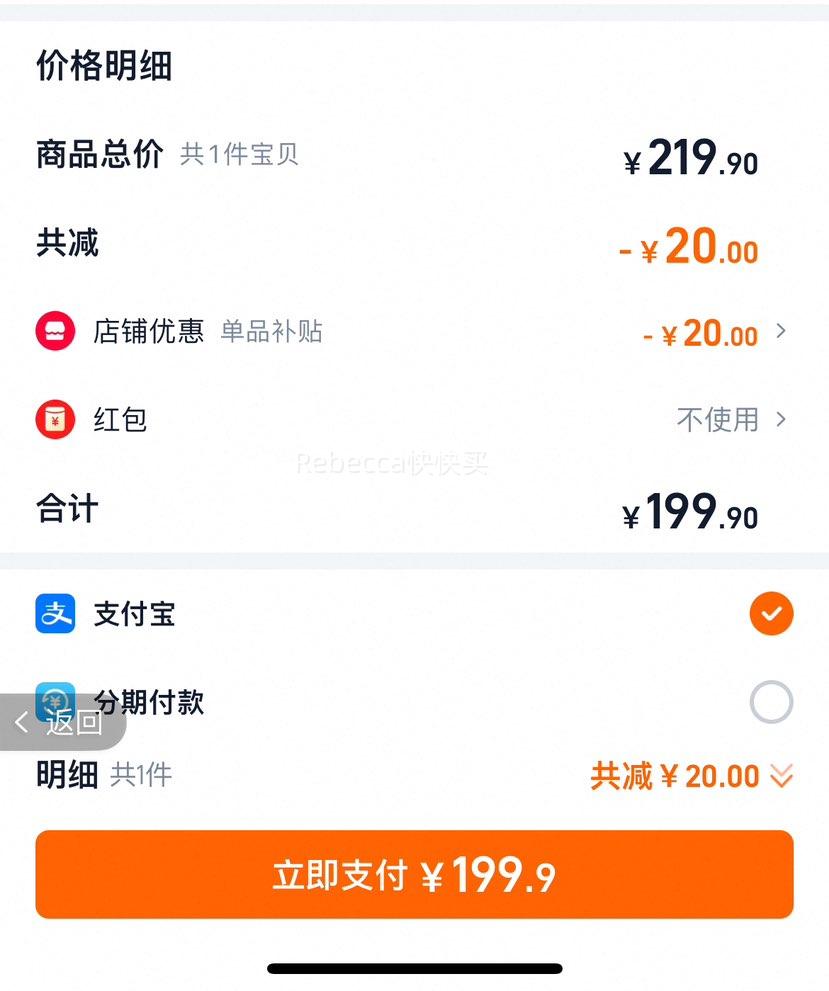Screen dimensions: 829x991
Task: Click the orange checkmark next to 支付宝
Action: click(770, 613)
